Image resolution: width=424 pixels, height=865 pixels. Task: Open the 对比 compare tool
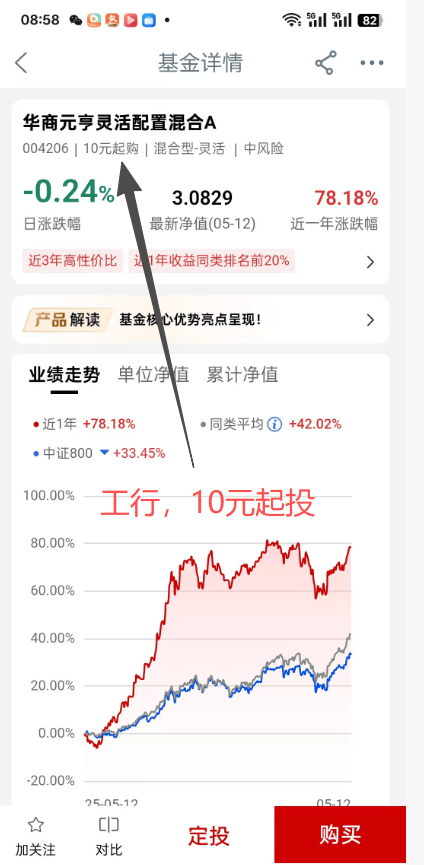tap(109, 836)
